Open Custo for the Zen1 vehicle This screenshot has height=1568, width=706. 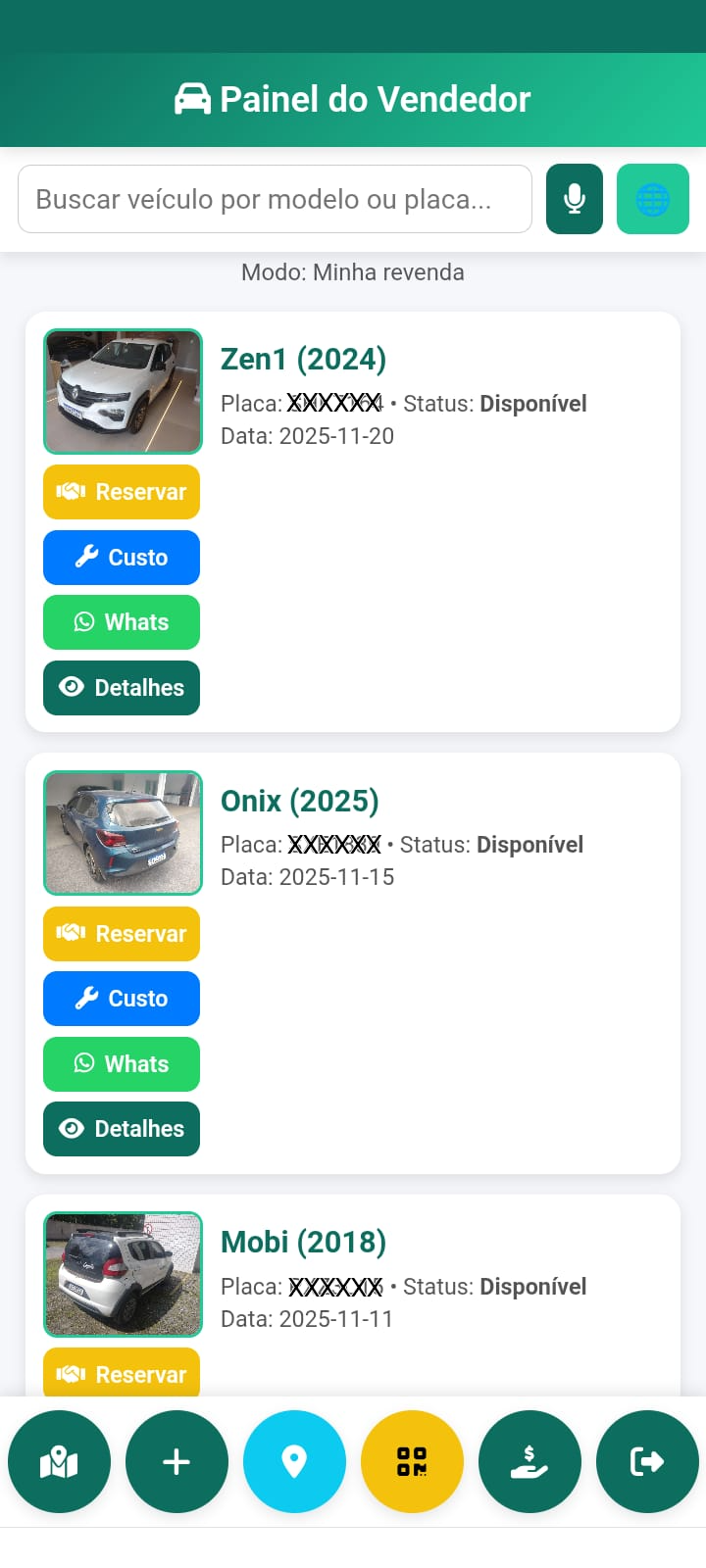pos(121,557)
